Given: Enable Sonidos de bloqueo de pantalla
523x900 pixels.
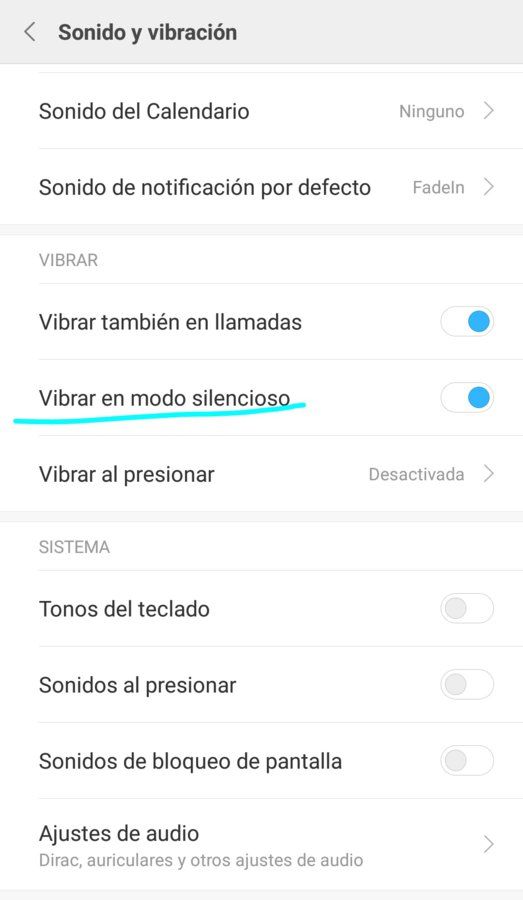Looking at the screenshot, I should pos(467,761).
